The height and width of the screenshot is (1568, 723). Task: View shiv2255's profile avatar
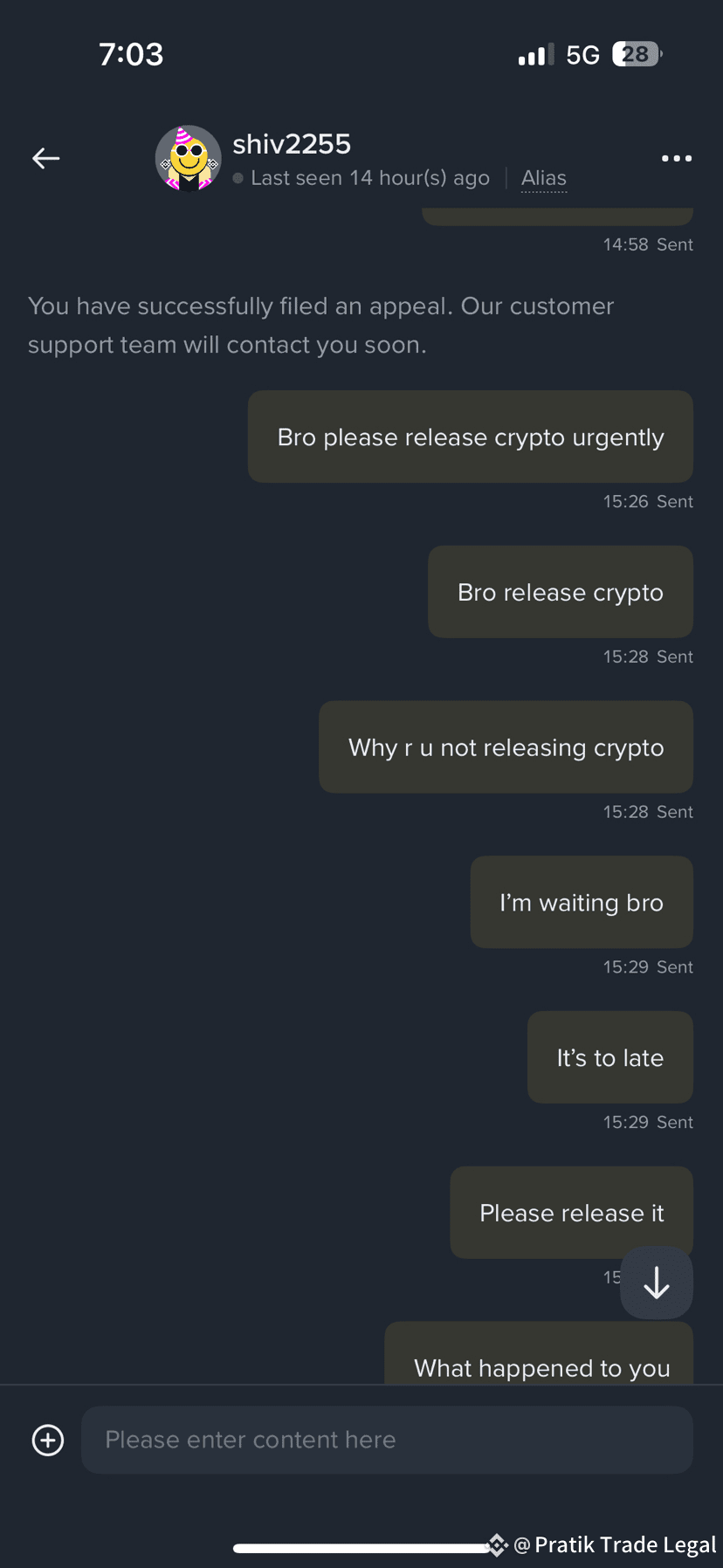coord(188,158)
